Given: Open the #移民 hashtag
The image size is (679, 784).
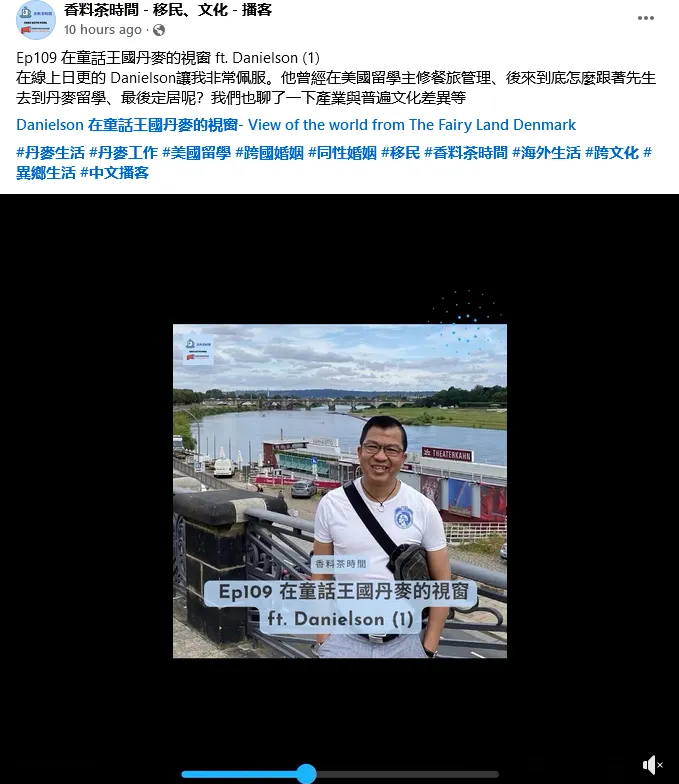Looking at the screenshot, I should point(400,153).
